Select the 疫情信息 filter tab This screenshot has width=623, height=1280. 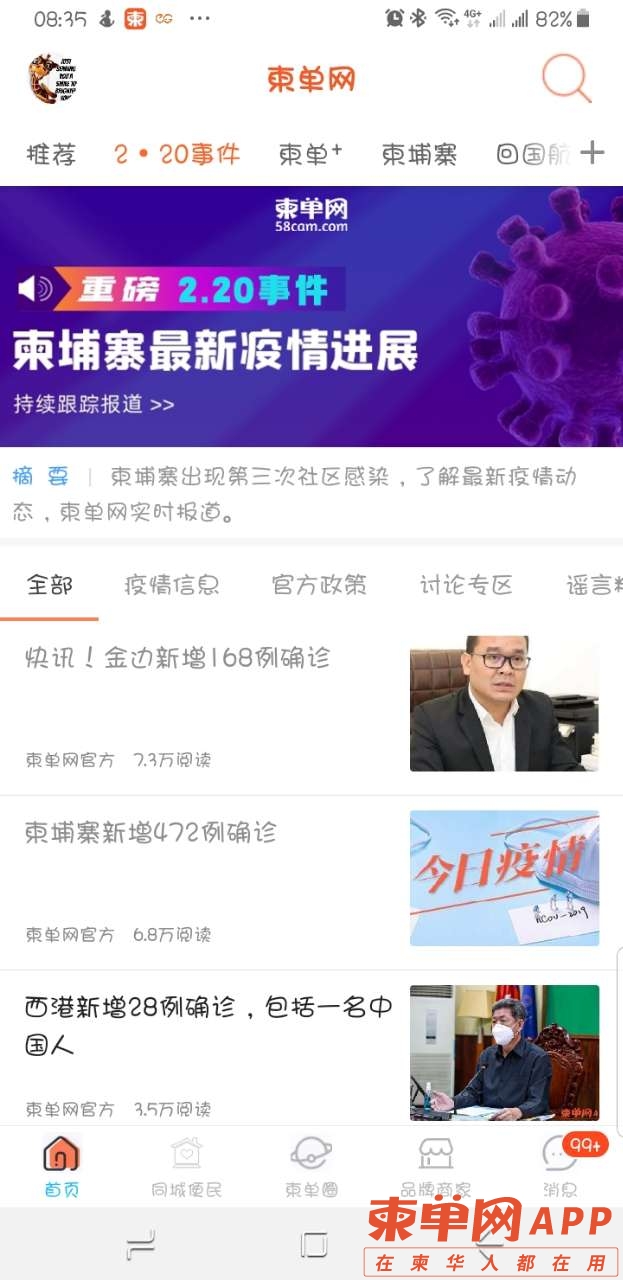171,585
